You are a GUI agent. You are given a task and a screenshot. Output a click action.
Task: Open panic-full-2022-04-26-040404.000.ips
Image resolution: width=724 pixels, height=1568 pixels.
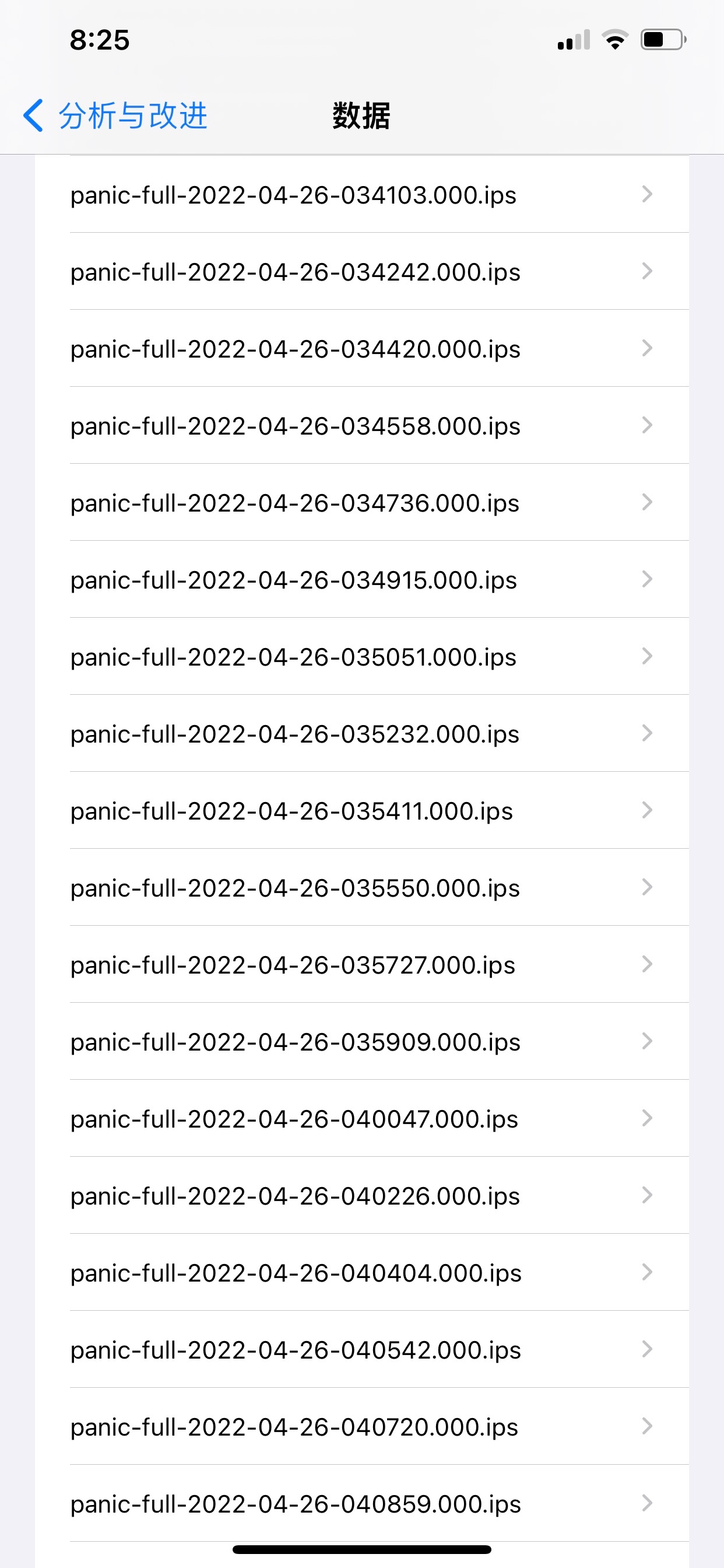(361, 1273)
